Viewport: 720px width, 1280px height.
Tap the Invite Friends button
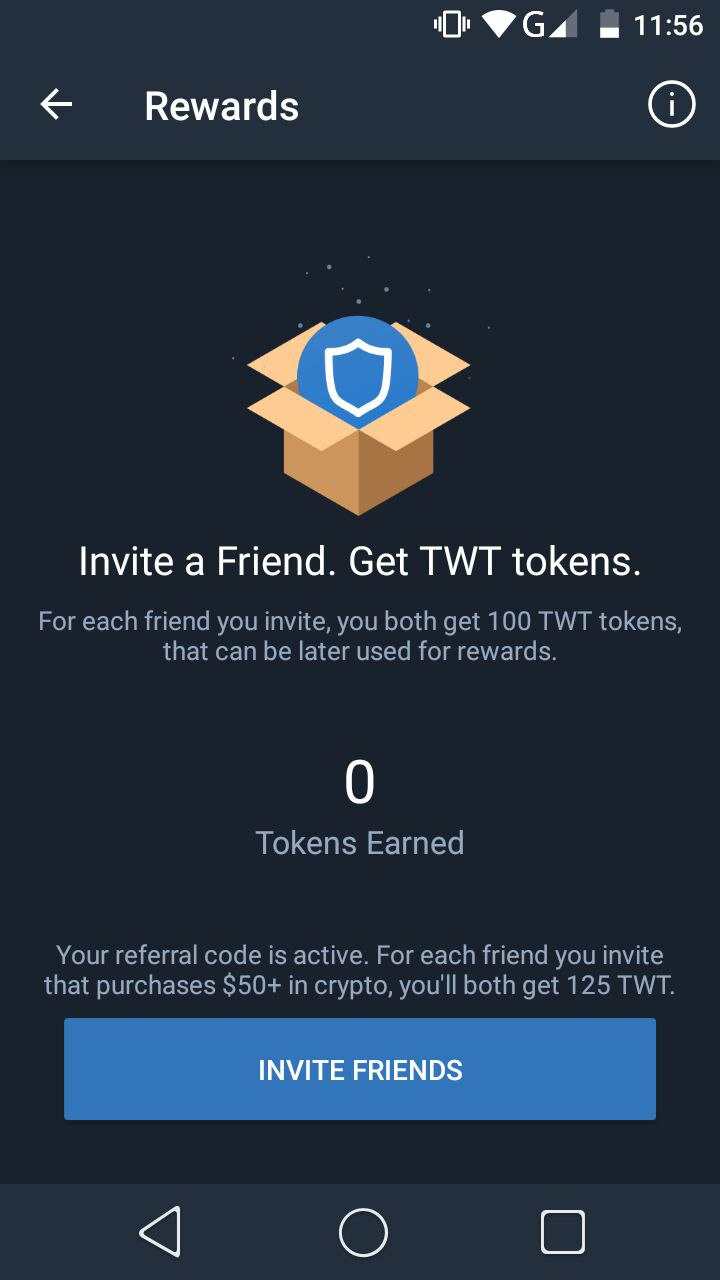tap(360, 1069)
